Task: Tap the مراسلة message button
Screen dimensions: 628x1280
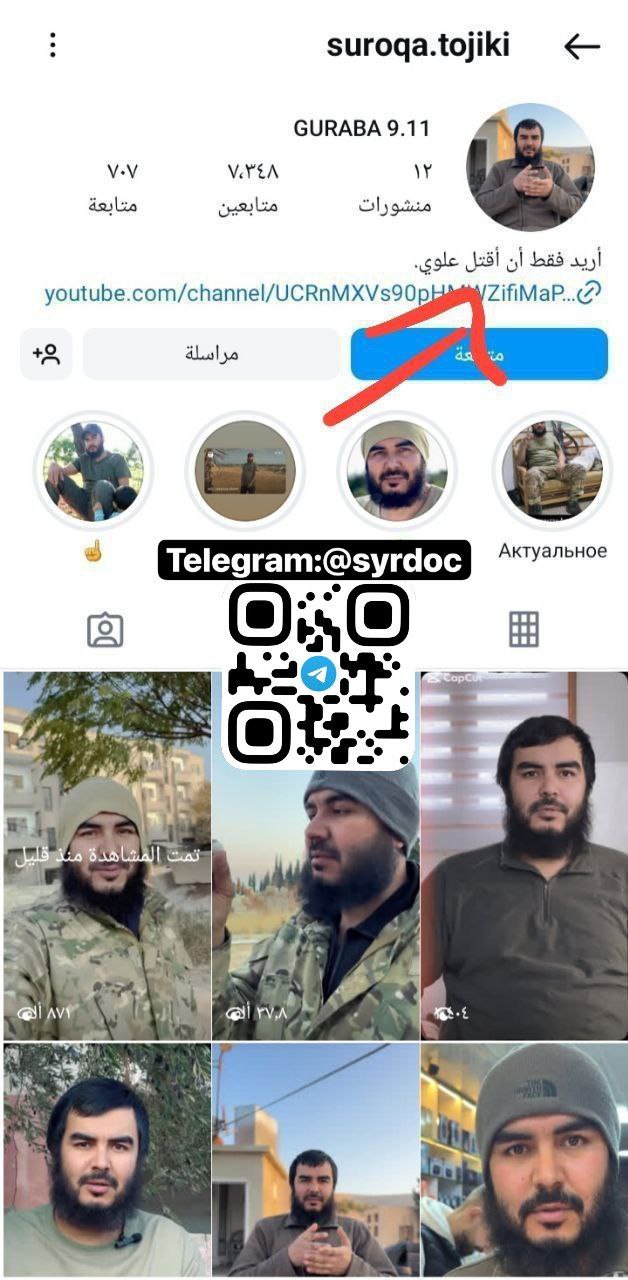Action: 211,354
